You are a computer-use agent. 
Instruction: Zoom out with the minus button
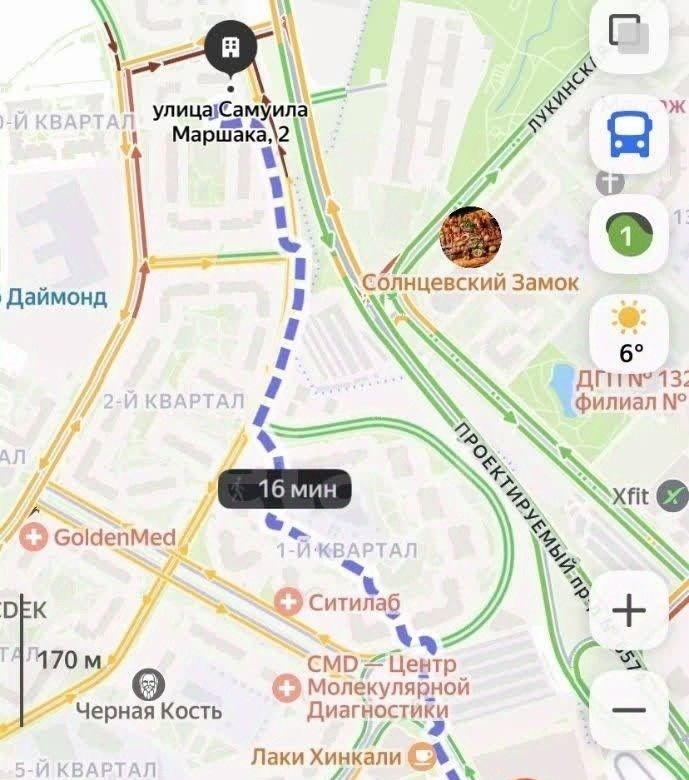point(628,710)
